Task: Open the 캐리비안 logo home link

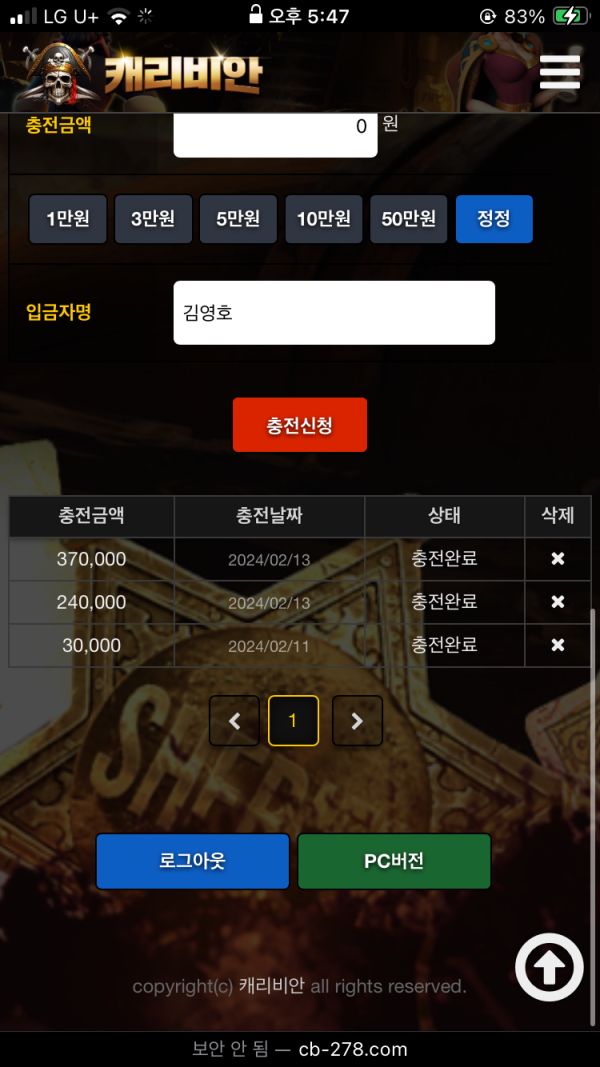Action: click(x=140, y=72)
